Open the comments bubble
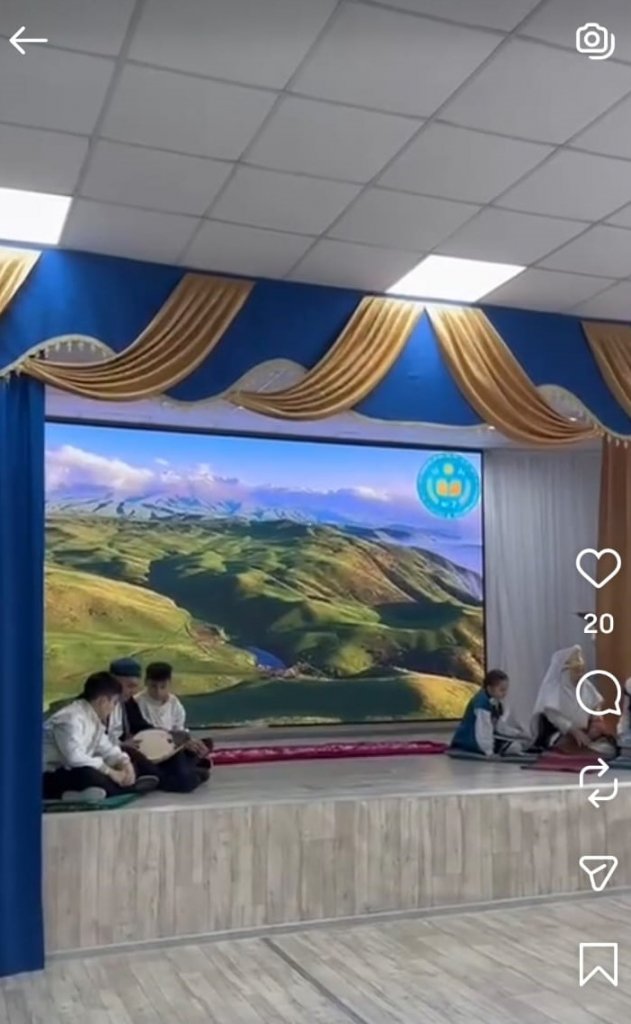Screen dimensions: 631x1024 click(x=598, y=692)
